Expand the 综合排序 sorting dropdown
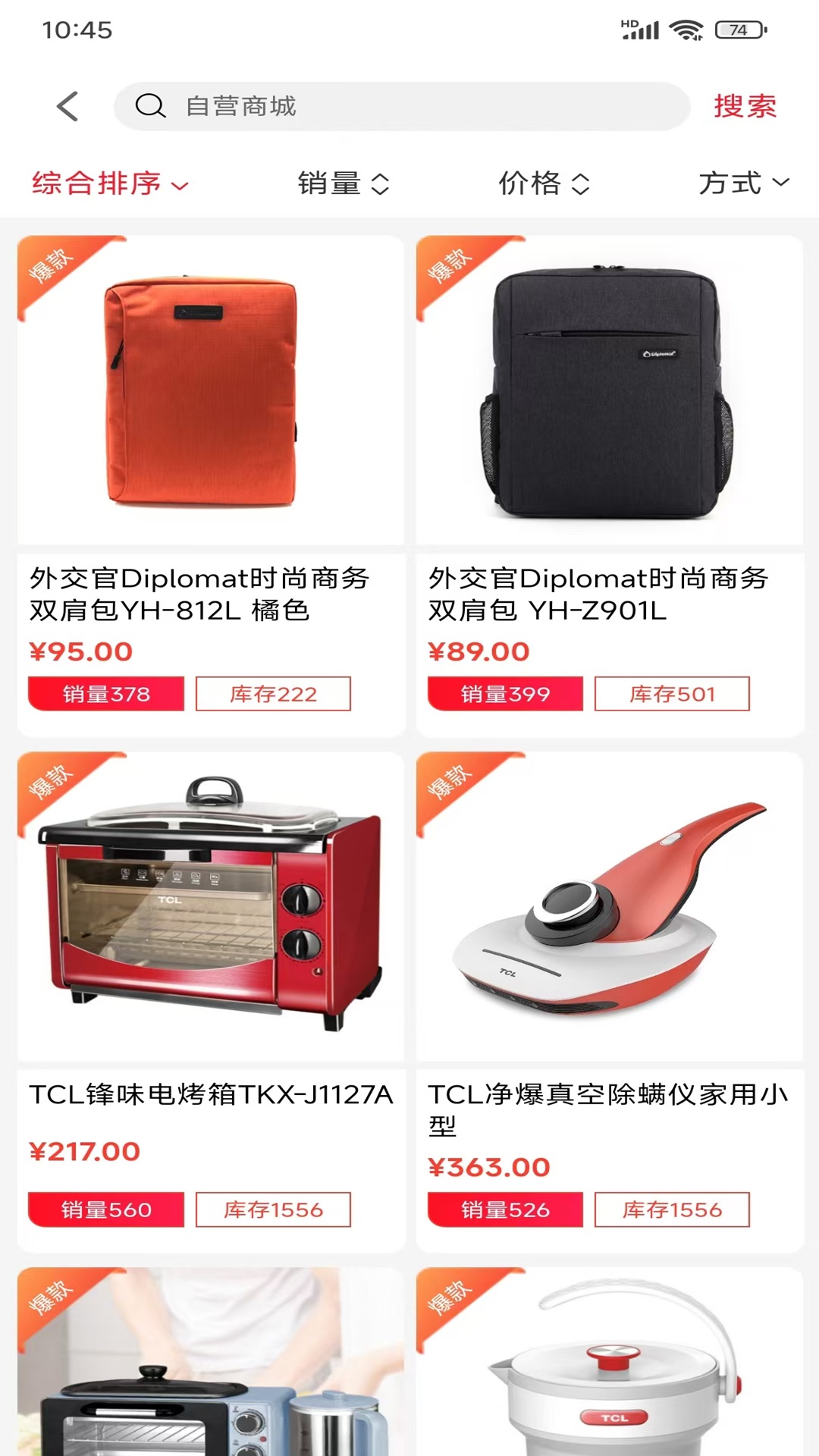Viewport: 819px width, 1456px height. (109, 184)
